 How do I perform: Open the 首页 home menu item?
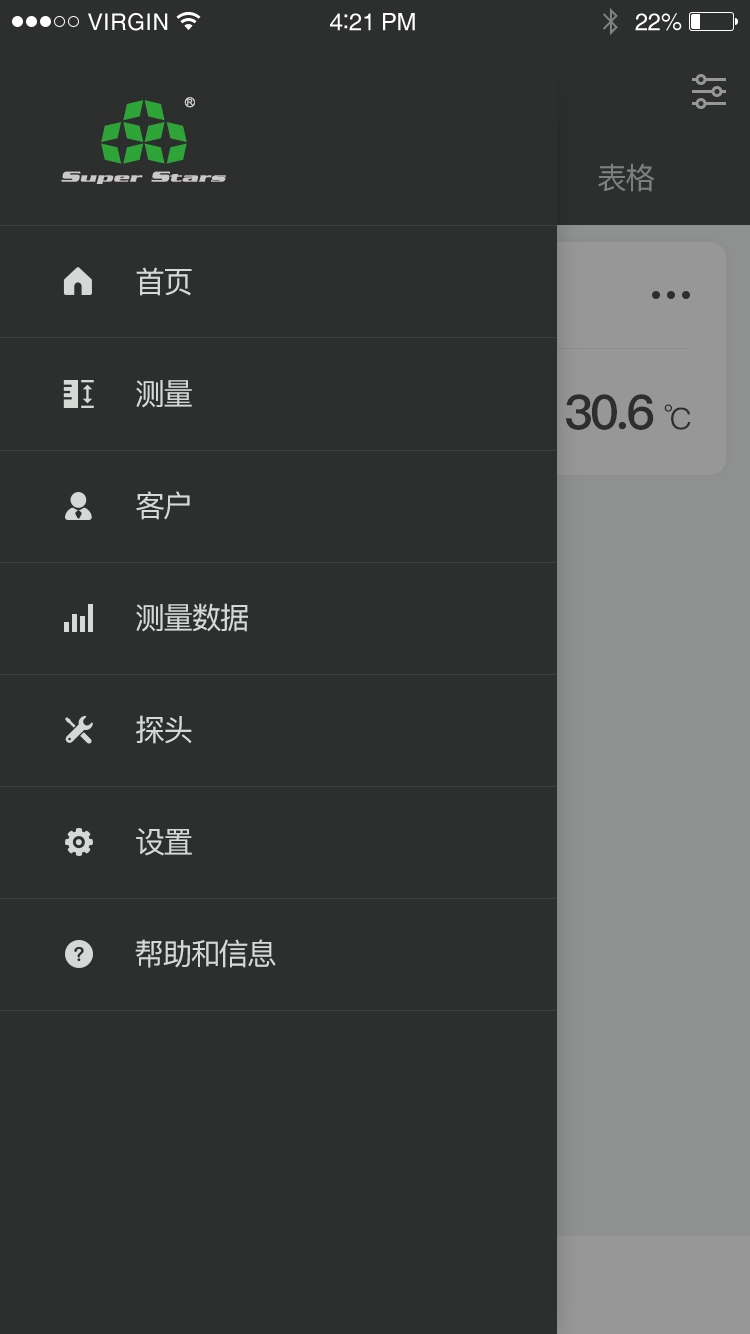coord(164,282)
